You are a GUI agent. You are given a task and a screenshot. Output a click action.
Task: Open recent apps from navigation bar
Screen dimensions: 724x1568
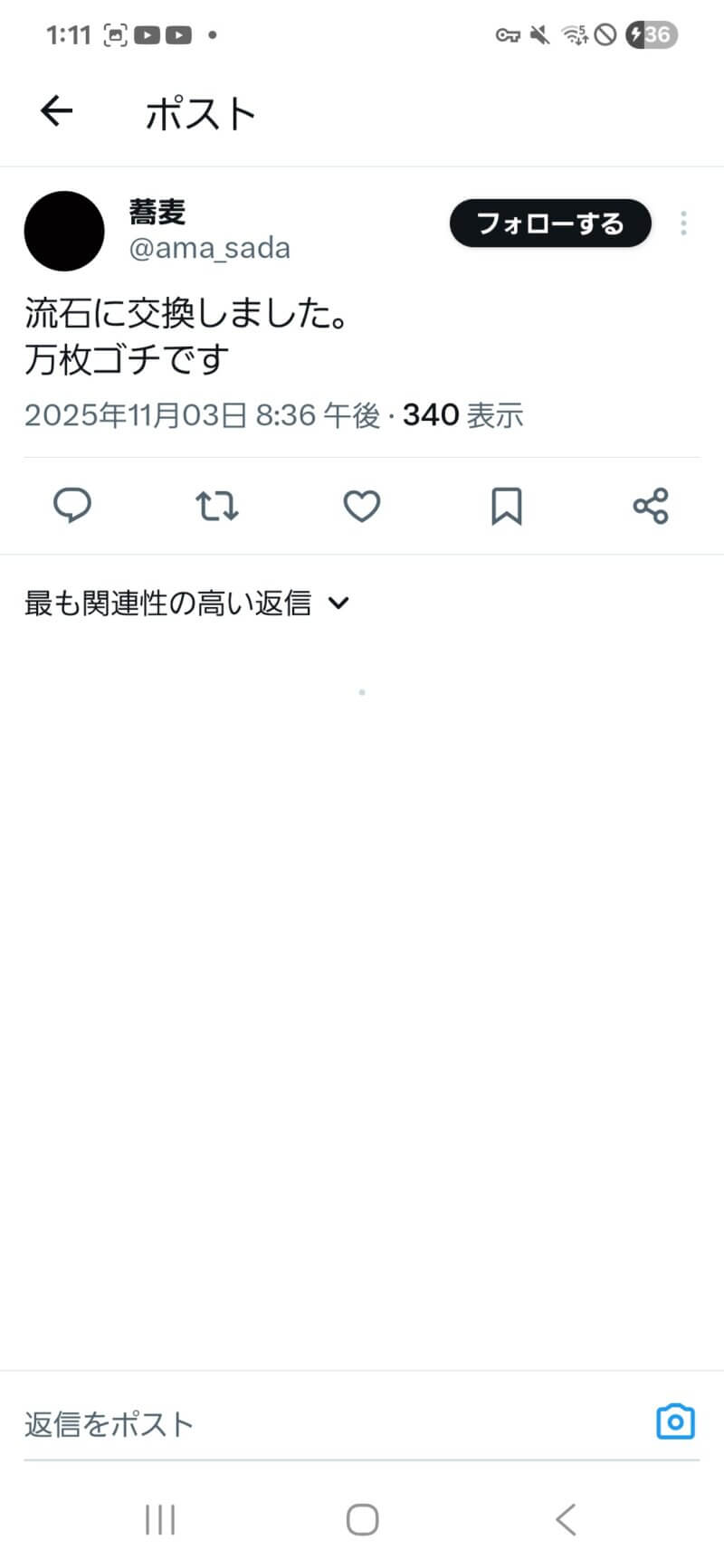click(x=160, y=1520)
